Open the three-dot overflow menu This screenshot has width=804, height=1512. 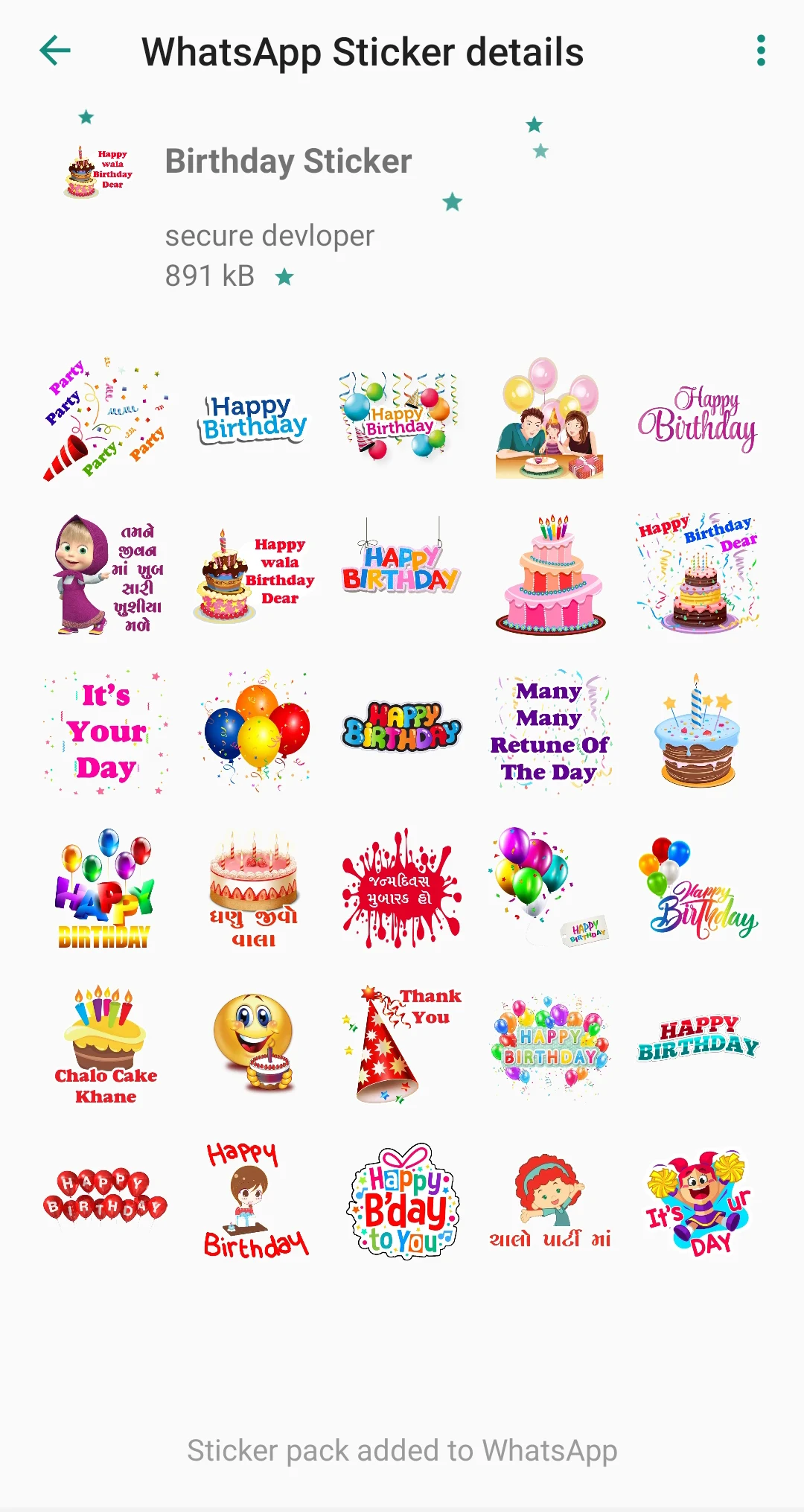click(760, 51)
